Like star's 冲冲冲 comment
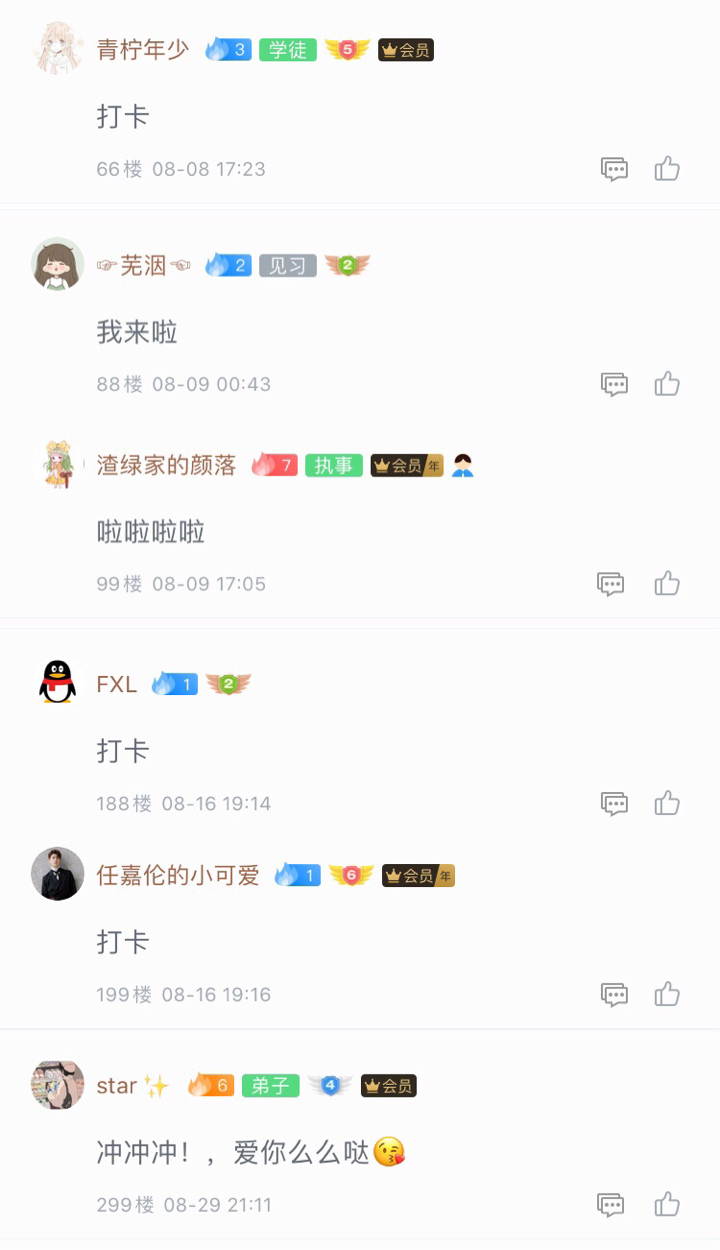The height and width of the screenshot is (1250, 720). coord(667,1205)
